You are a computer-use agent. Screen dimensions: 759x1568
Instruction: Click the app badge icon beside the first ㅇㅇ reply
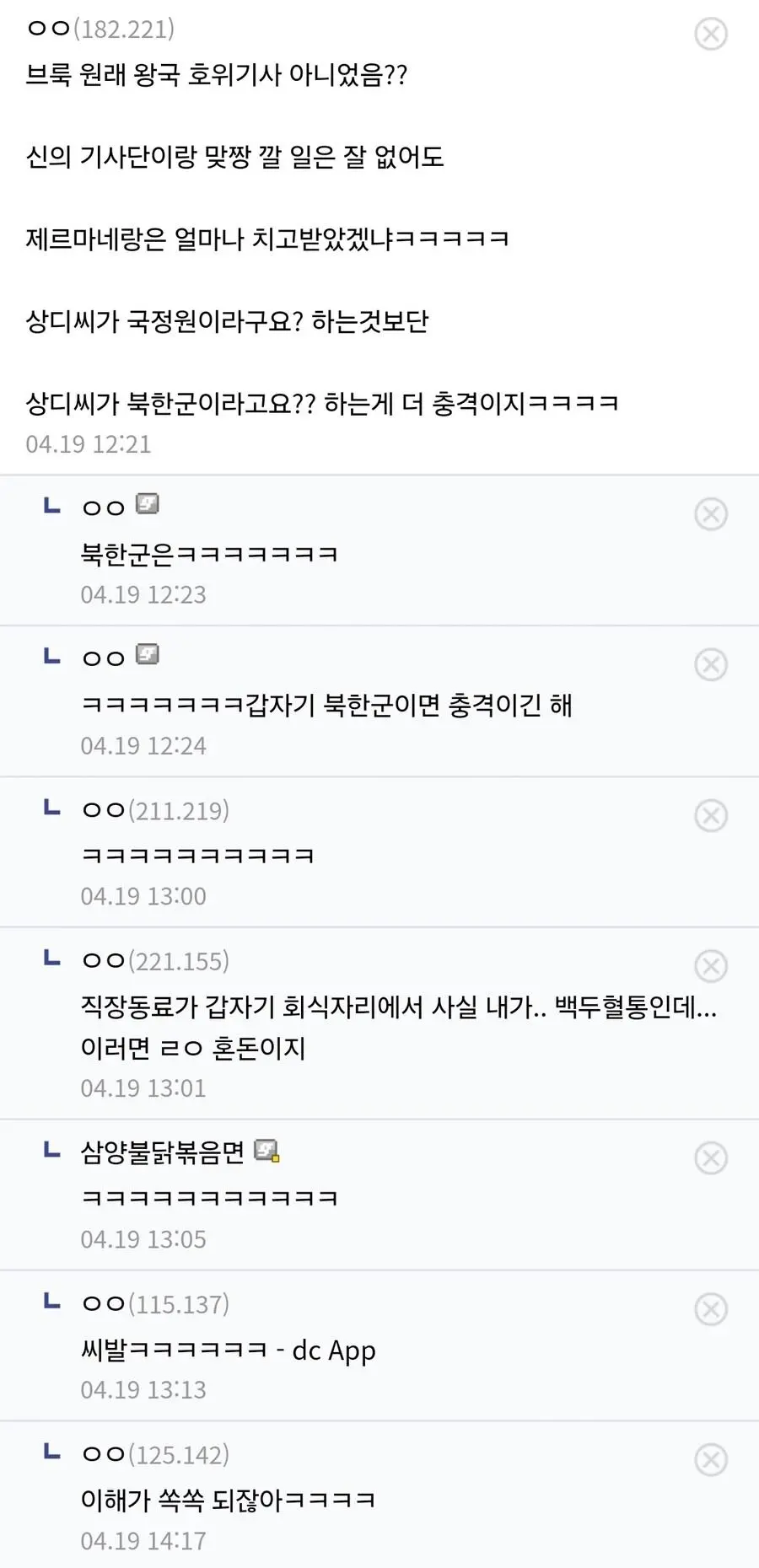148,504
